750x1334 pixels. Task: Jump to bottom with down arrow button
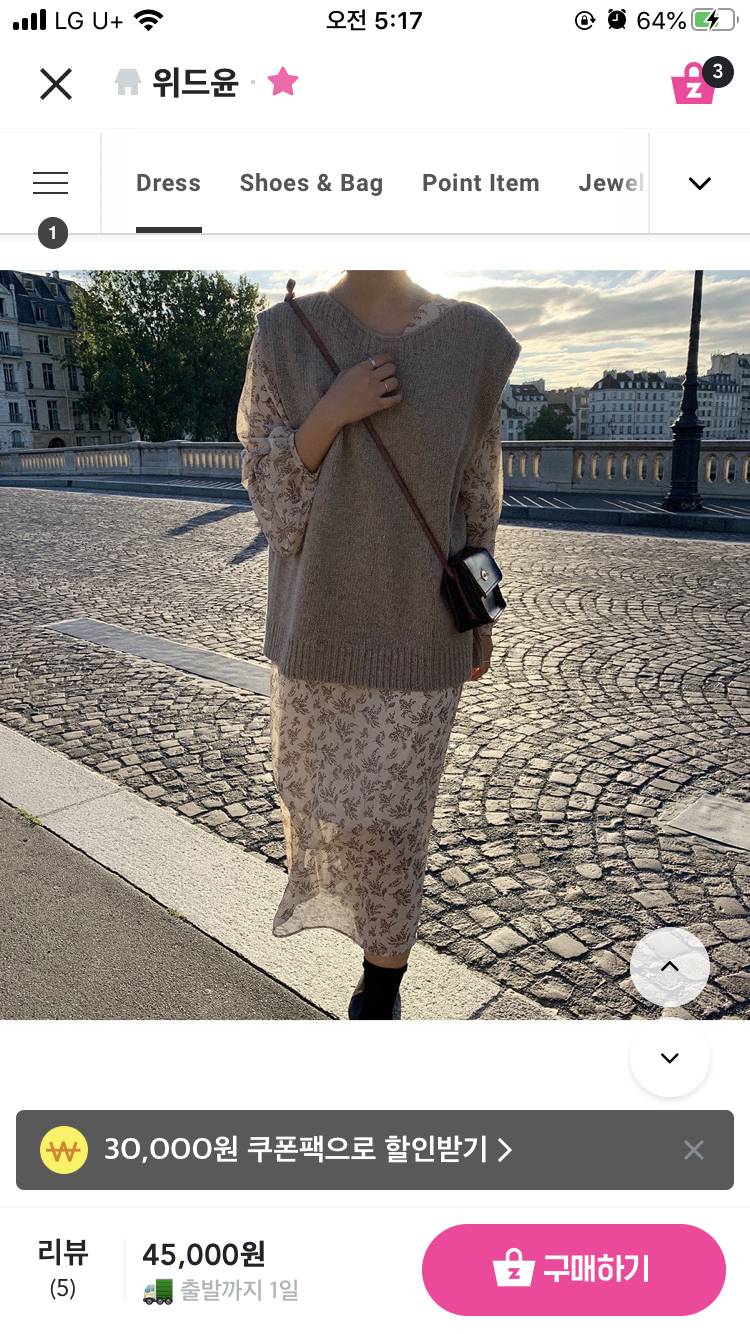click(670, 1058)
